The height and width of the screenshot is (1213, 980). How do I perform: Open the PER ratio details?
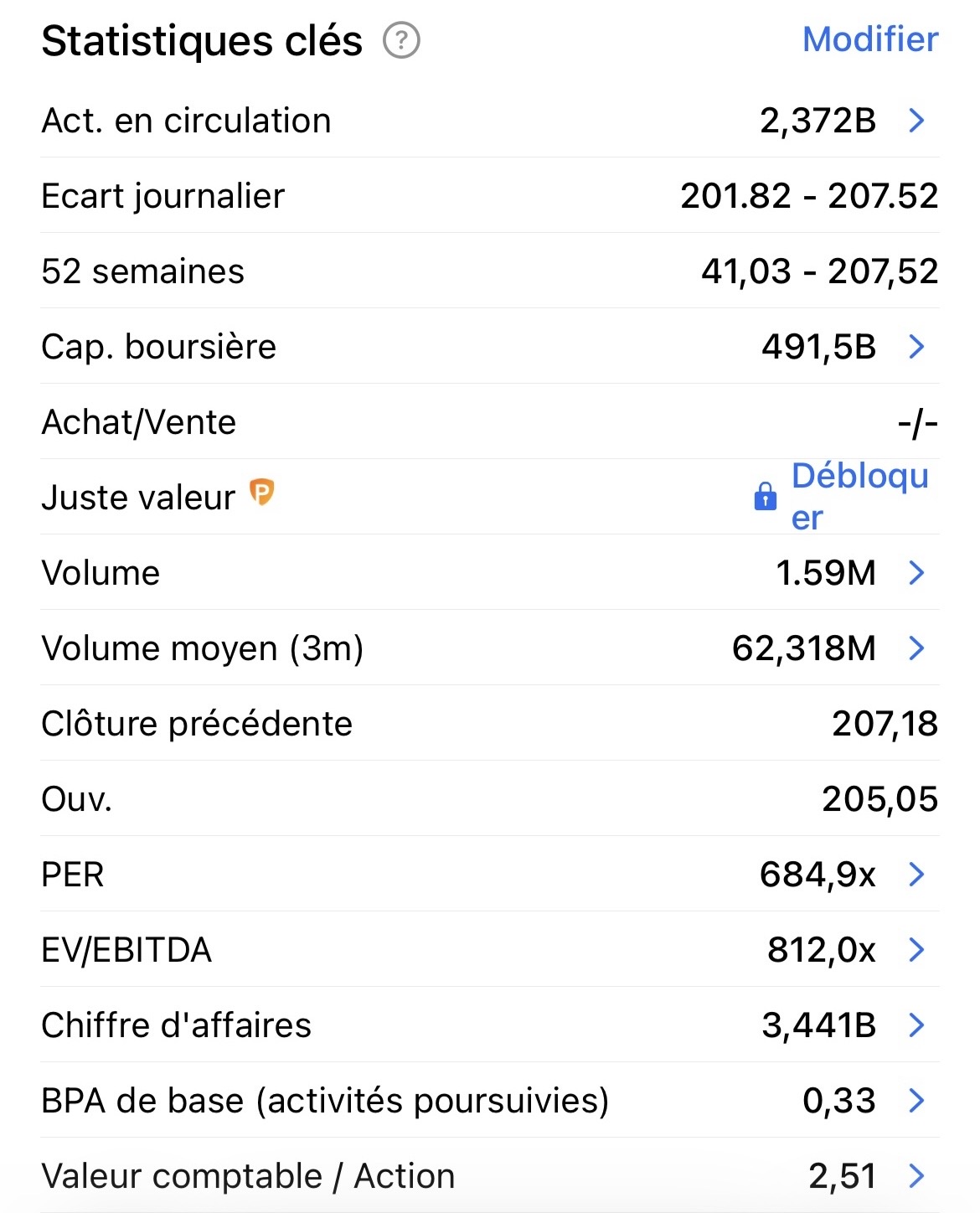[x=916, y=875]
